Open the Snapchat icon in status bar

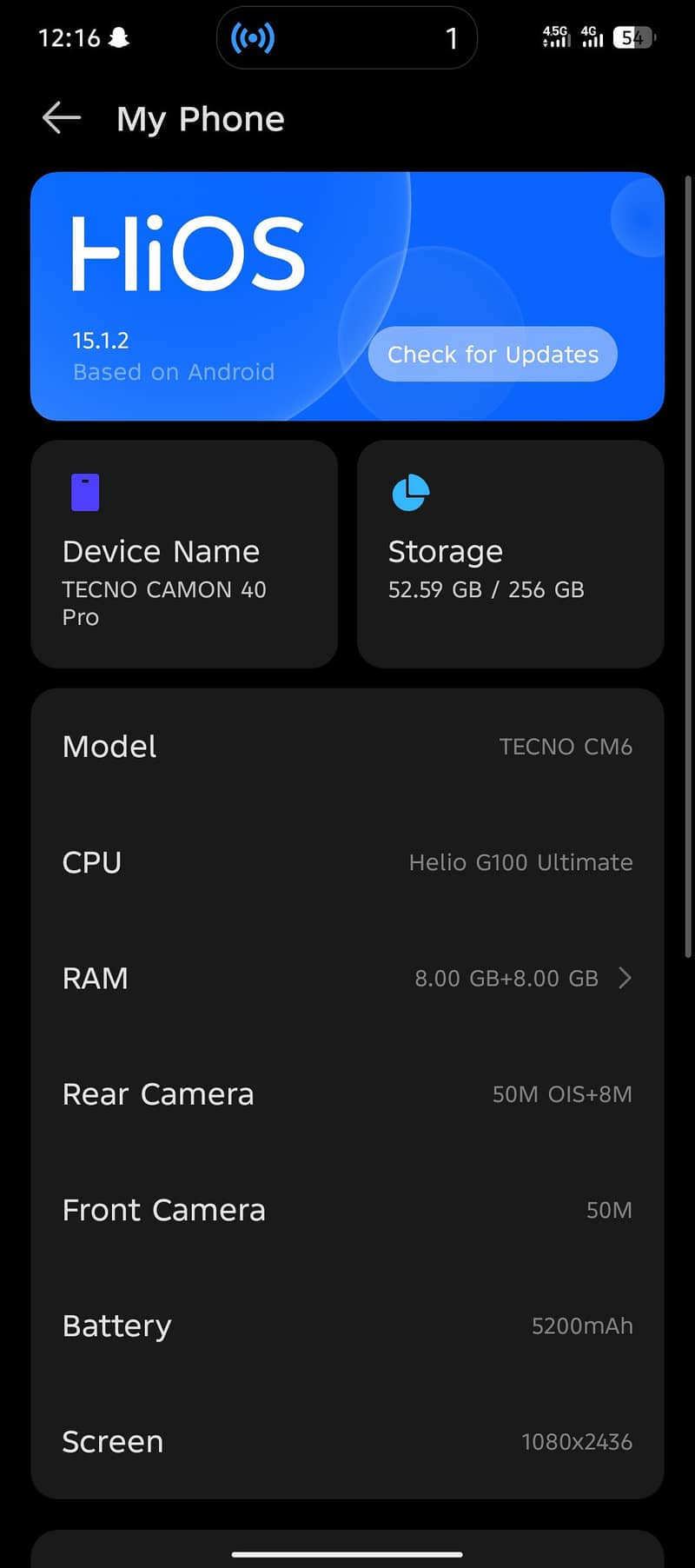tap(117, 37)
